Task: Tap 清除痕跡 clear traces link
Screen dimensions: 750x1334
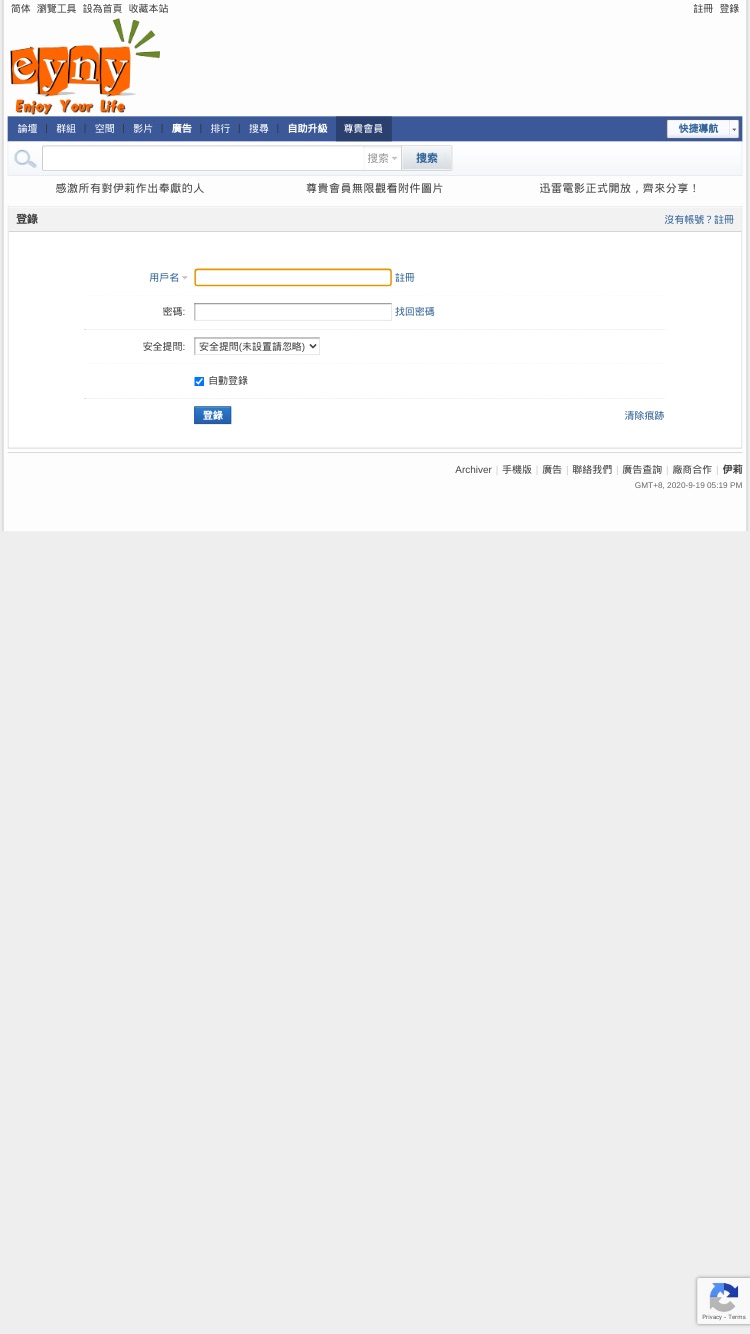Action: click(644, 416)
